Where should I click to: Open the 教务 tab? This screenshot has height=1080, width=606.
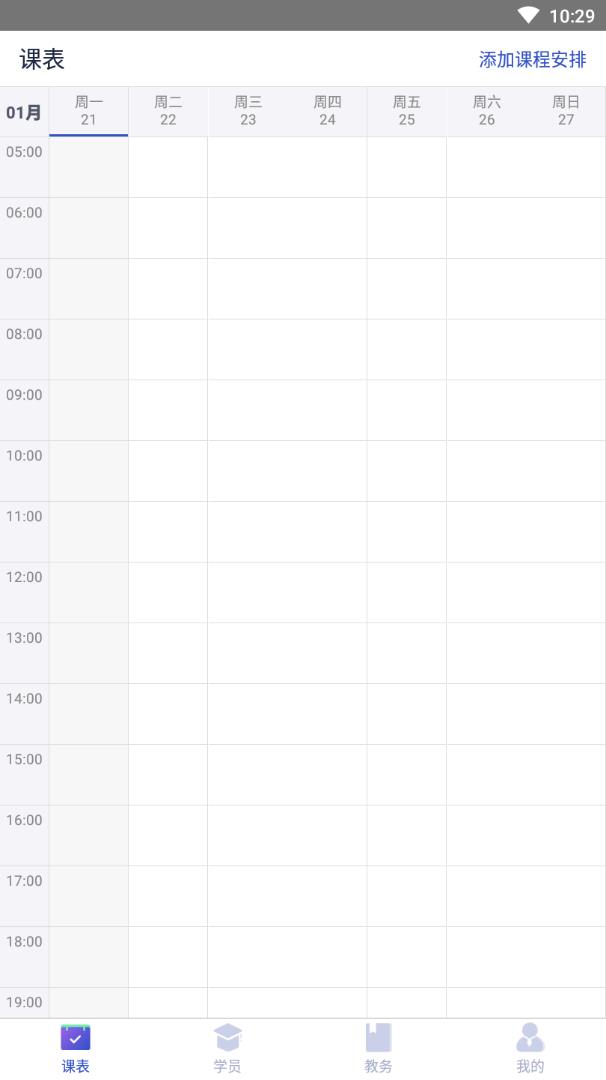coord(378,1048)
